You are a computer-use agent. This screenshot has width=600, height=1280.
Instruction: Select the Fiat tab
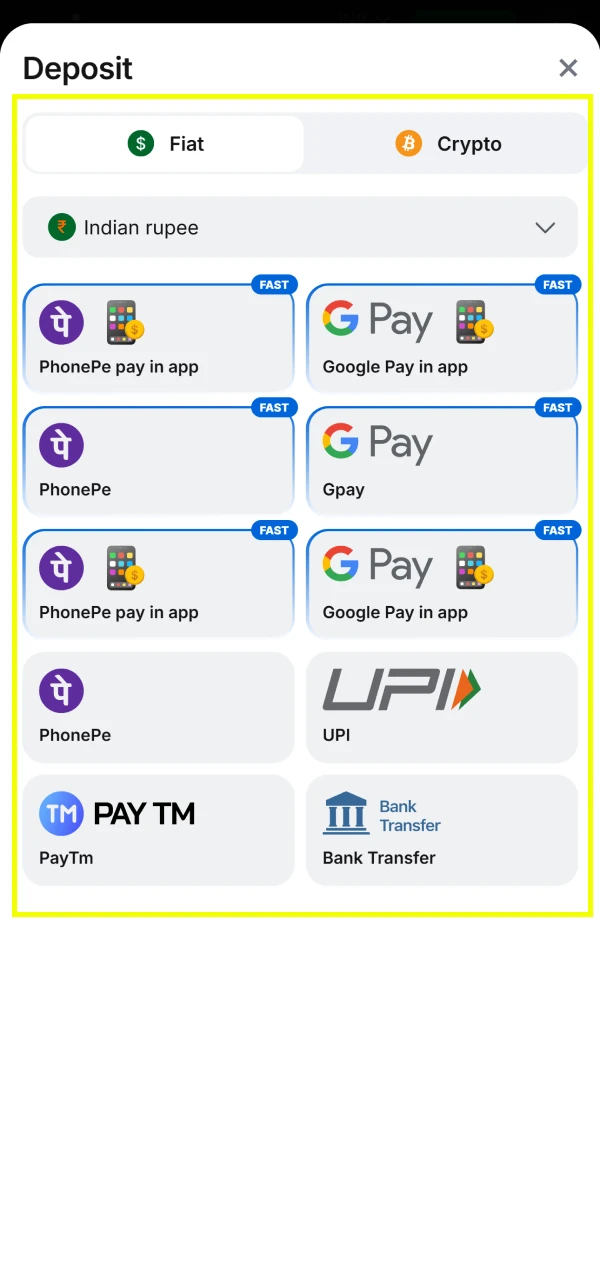point(164,144)
